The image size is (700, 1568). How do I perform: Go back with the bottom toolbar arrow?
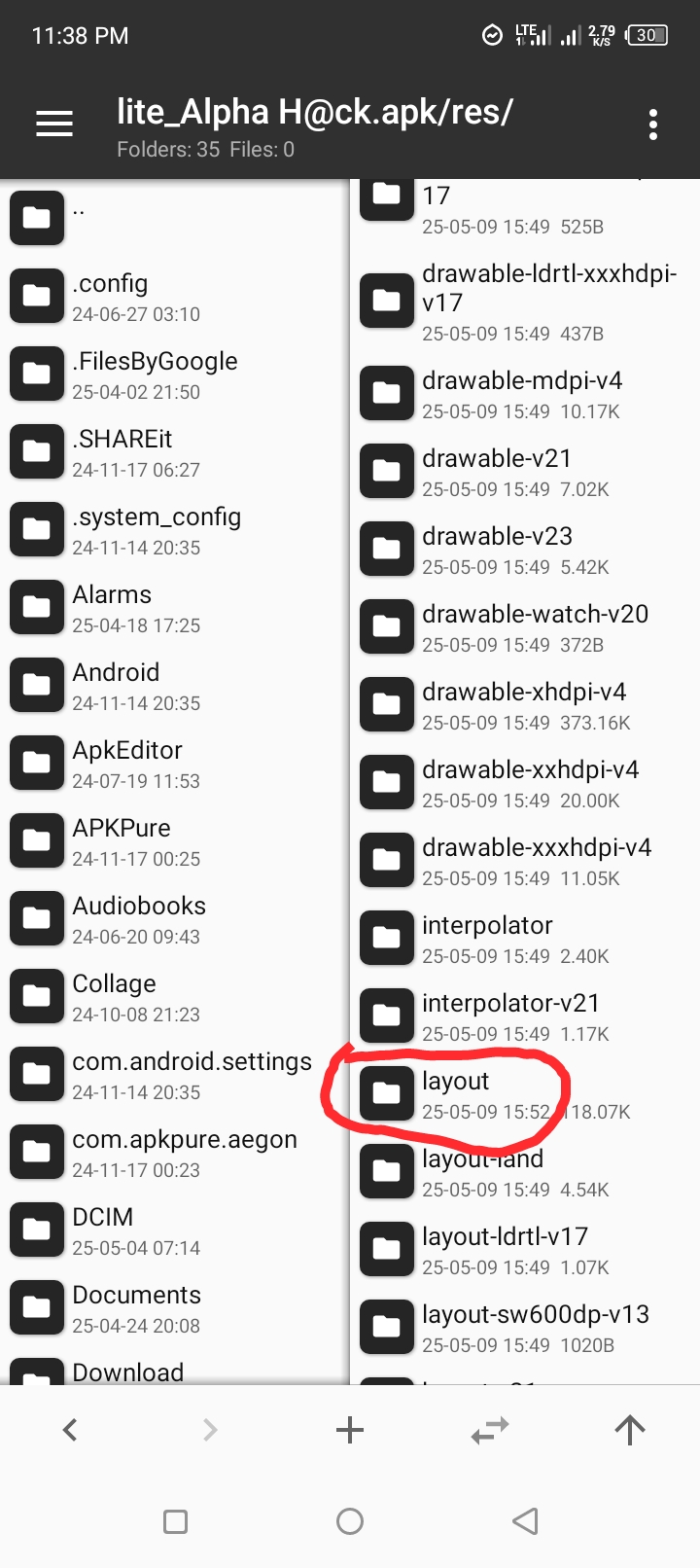tap(70, 1429)
